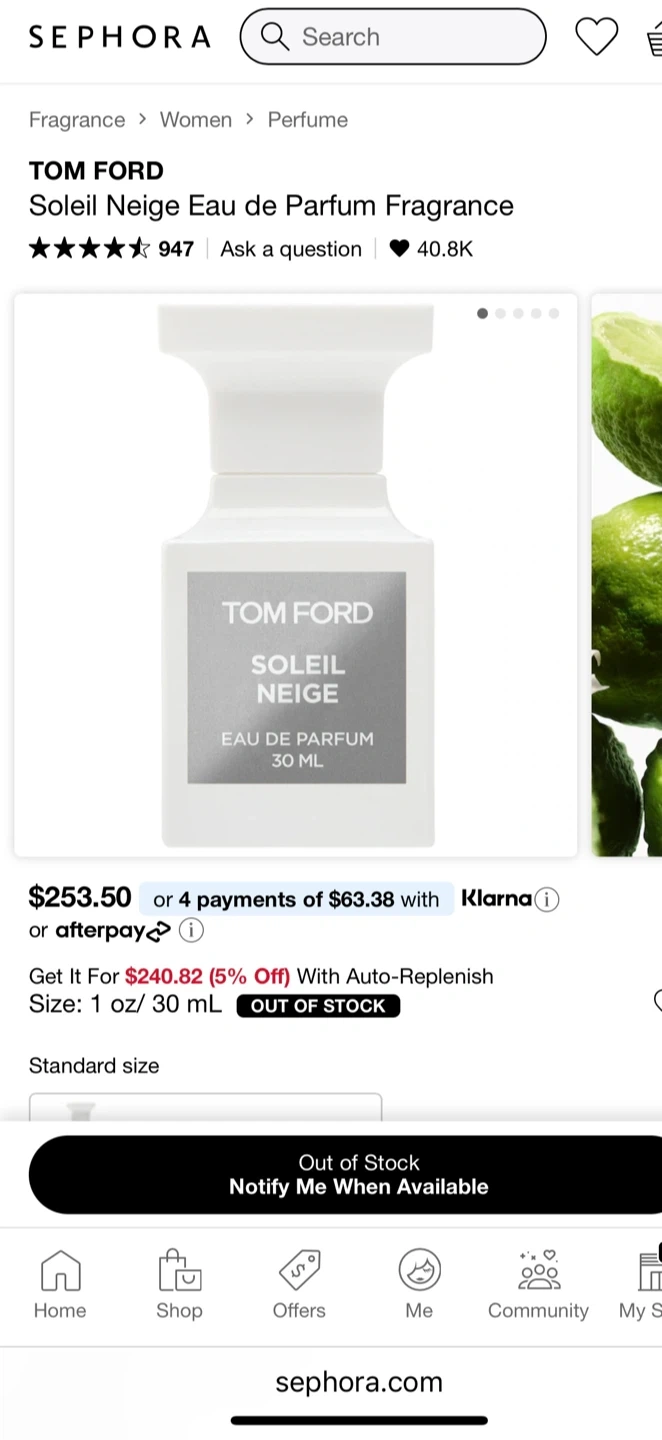Image resolution: width=662 pixels, height=1440 pixels.
Task: Go to the Home tab
Action: point(60,1285)
